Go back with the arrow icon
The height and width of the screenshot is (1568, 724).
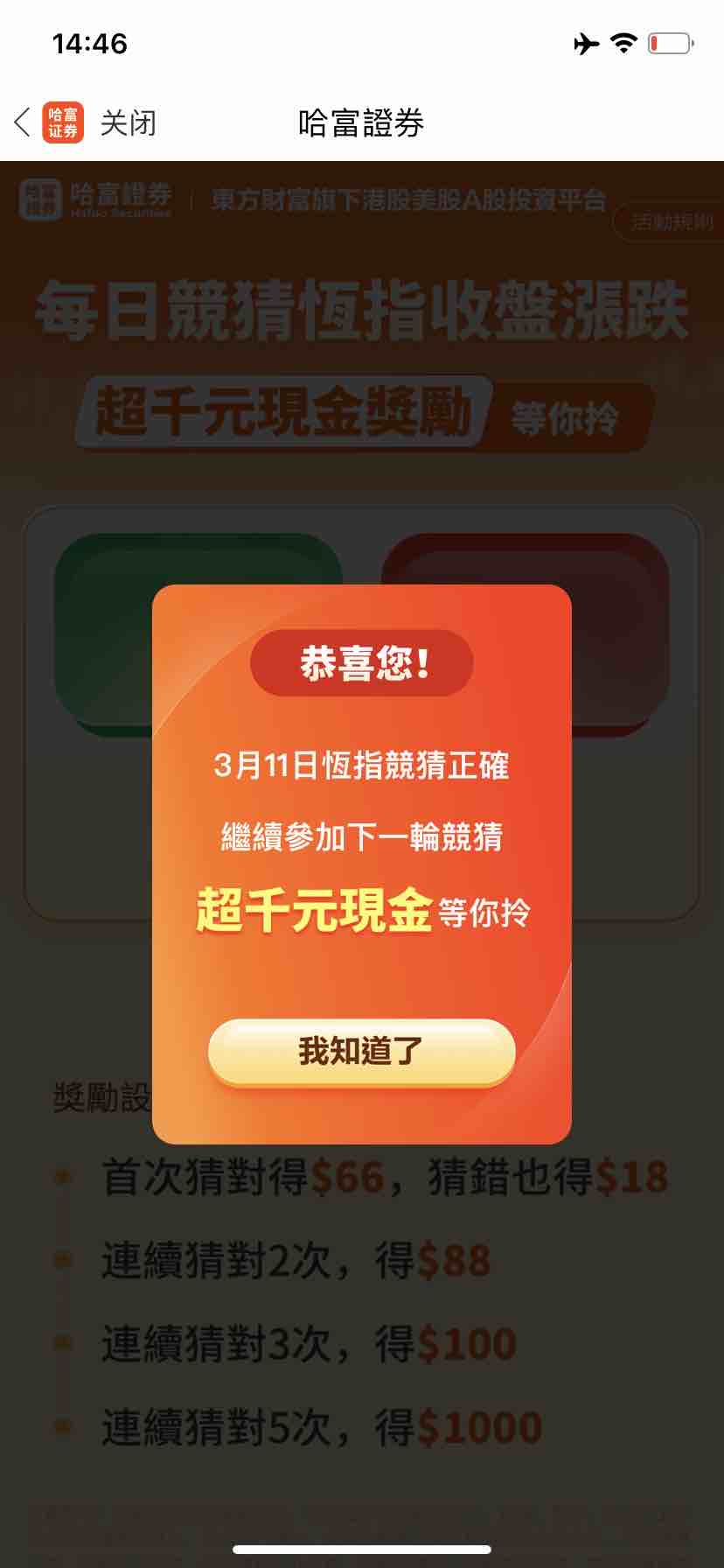(x=24, y=122)
